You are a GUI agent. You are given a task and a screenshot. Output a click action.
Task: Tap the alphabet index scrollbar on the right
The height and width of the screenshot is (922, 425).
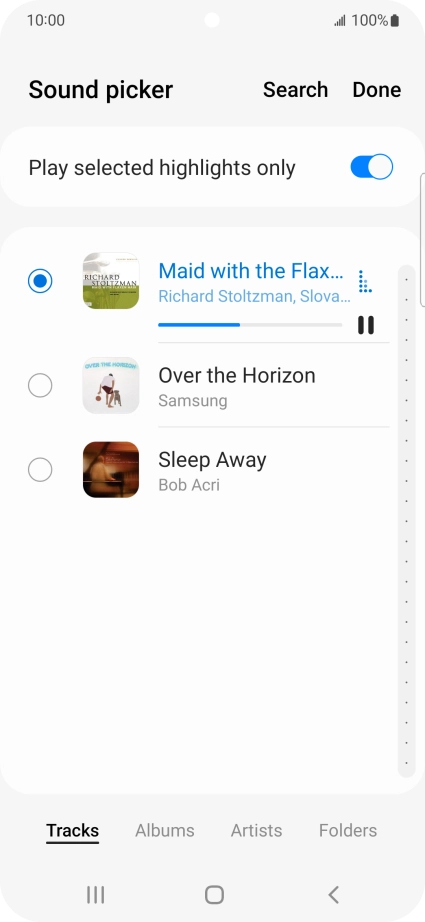(x=406, y=521)
